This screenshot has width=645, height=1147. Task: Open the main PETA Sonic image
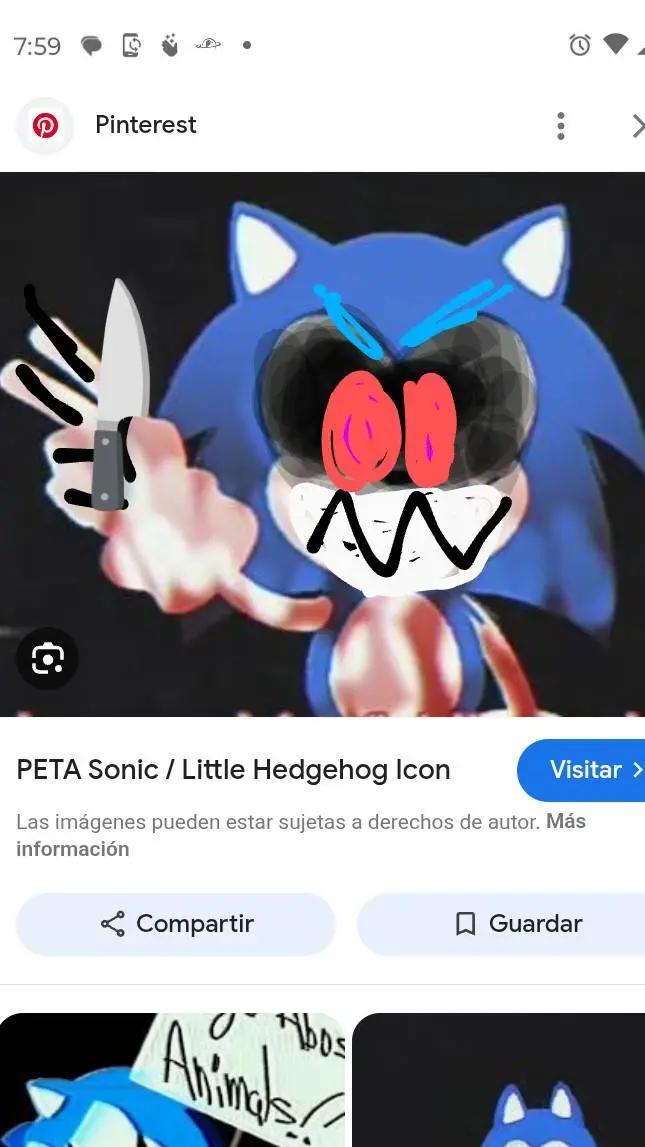(x=322, y=444)
